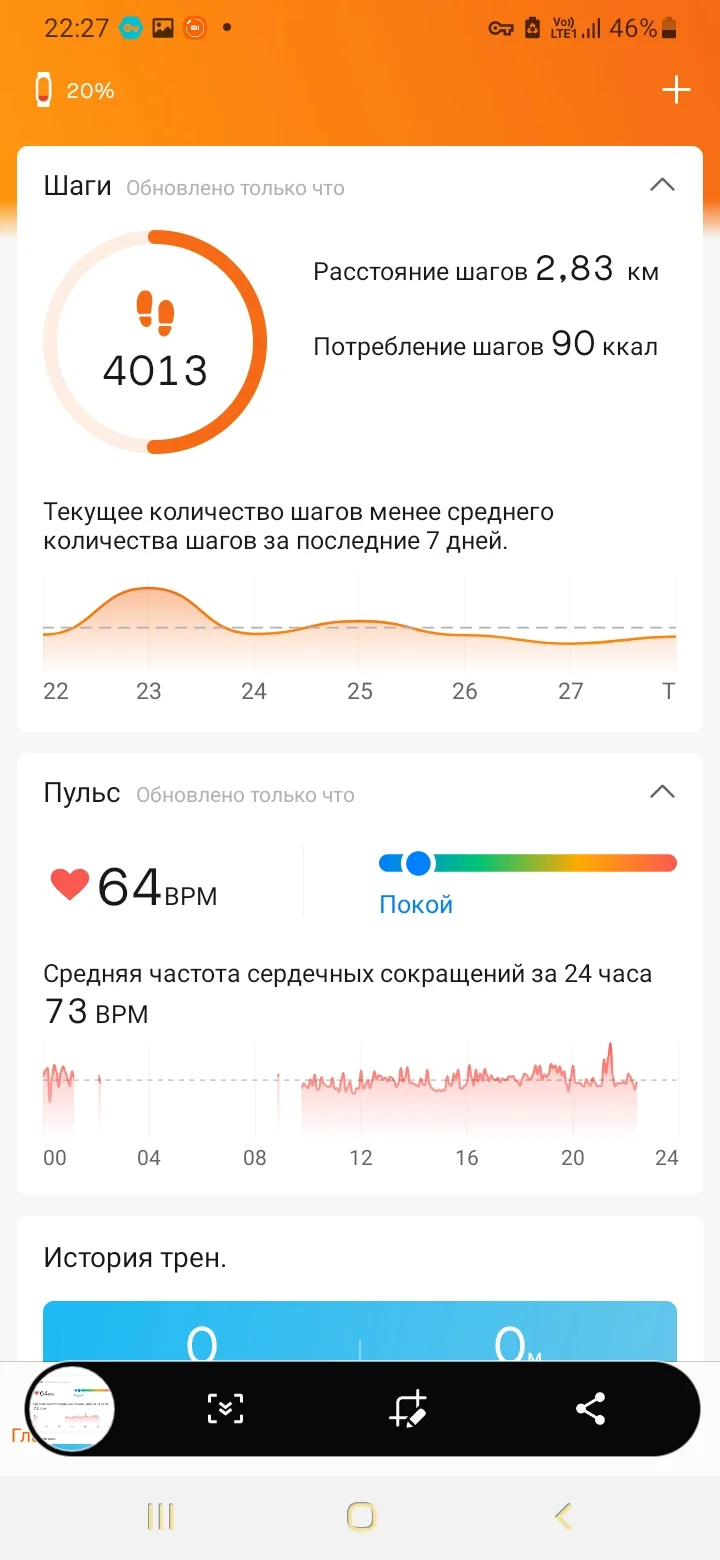Tap the heart rate zone gradient slider
The image size is (720, 1560).
click(527, 863)
